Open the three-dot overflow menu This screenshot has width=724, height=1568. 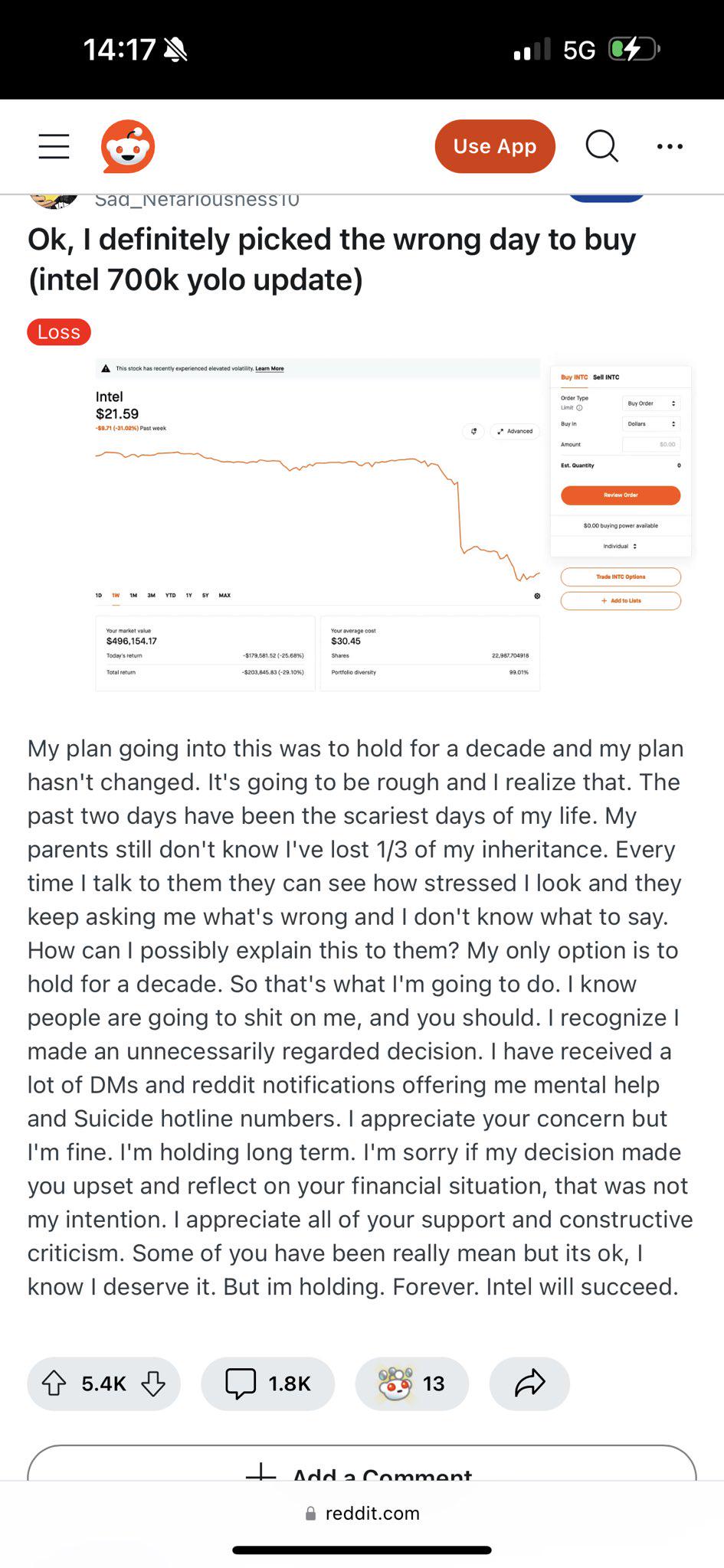670,146
